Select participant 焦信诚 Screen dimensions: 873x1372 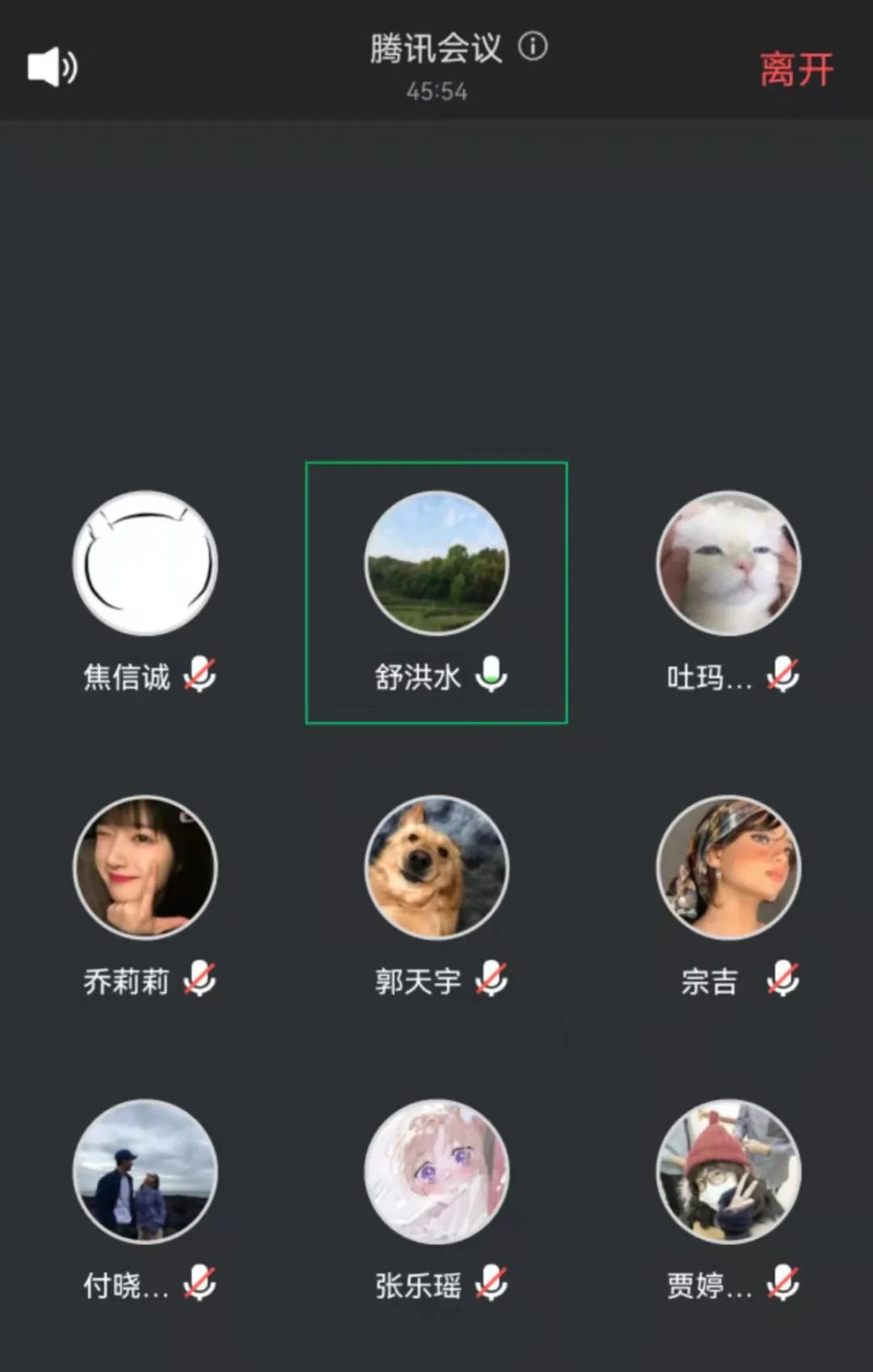(145, 564)
